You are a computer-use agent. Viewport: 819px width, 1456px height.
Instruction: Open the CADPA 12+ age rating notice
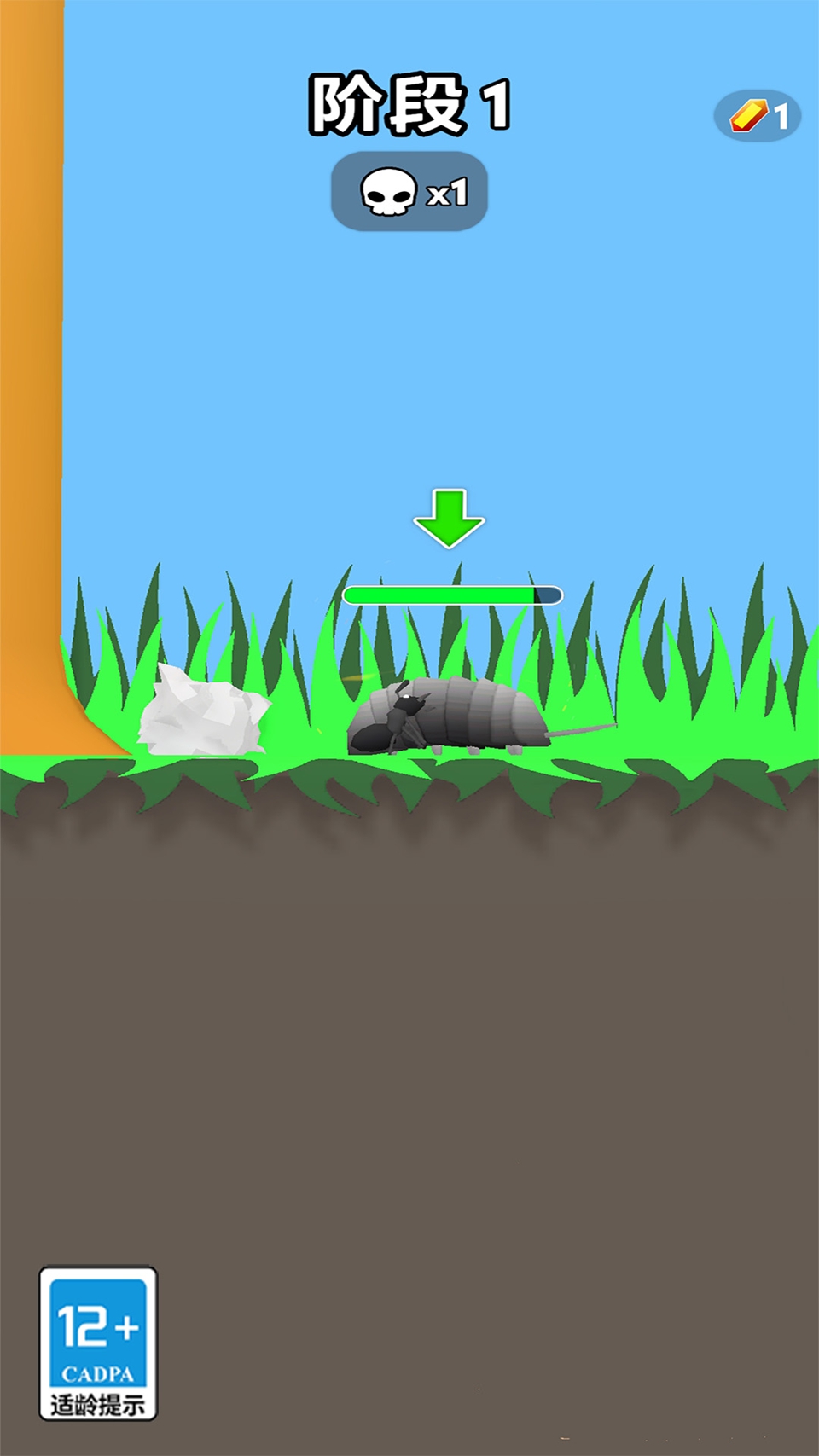coord(98,1343)
